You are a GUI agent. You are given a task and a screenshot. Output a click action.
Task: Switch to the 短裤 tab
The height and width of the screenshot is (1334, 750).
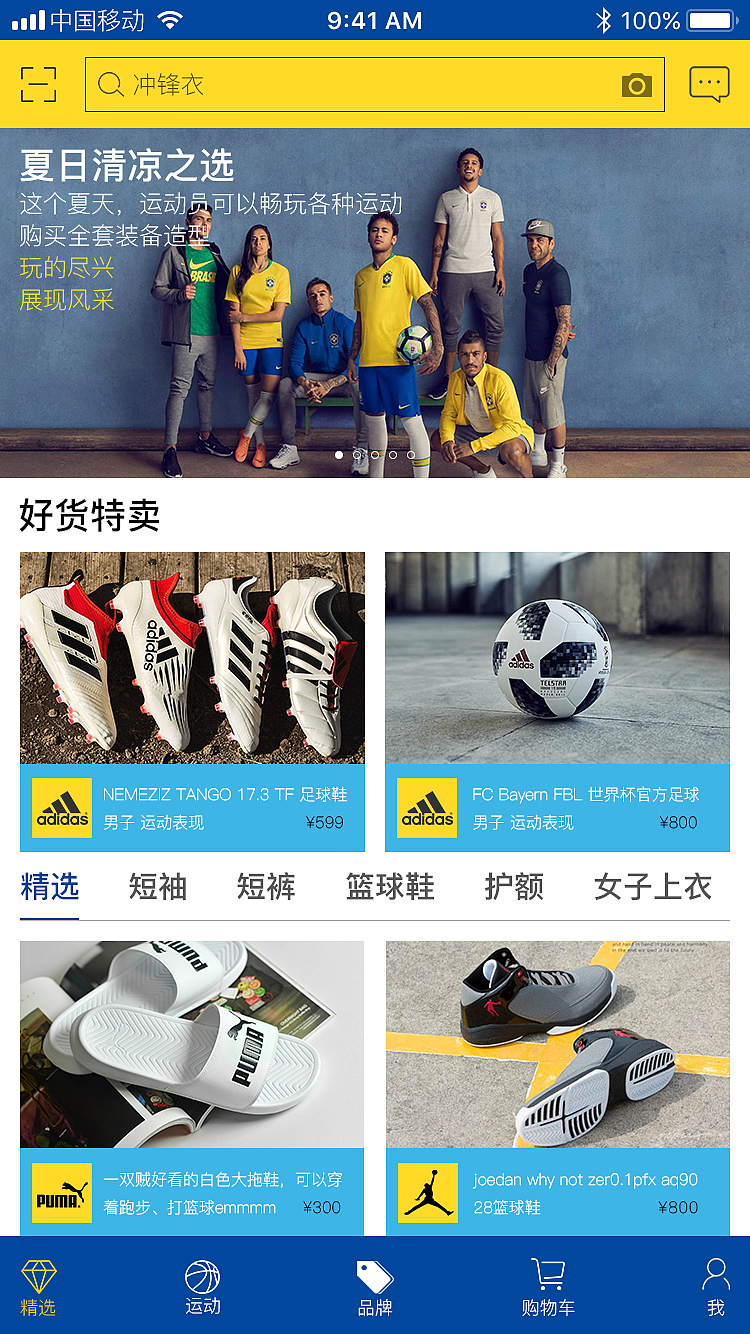(x=266, y=887)
